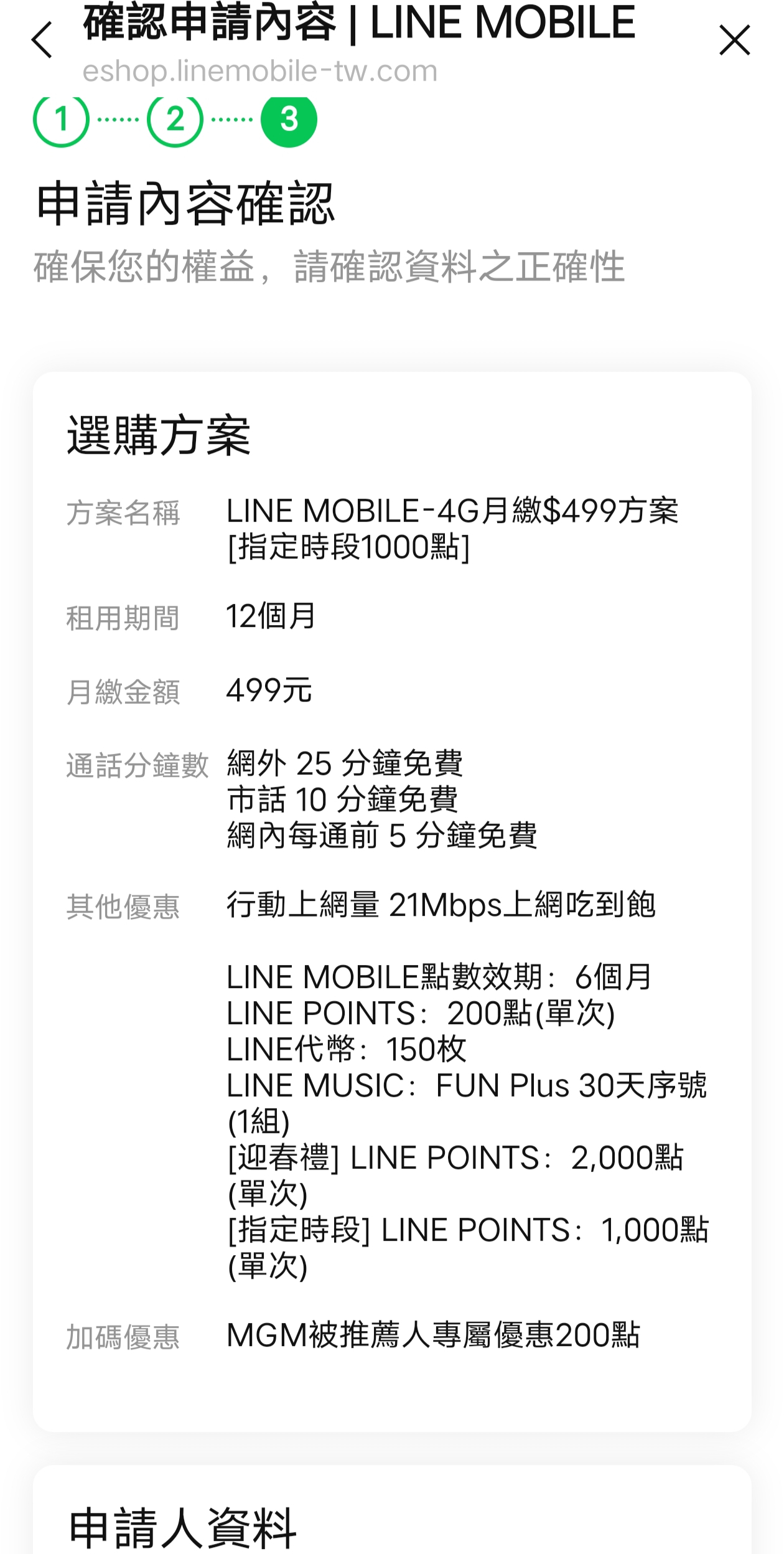Go back using the top-left arrow
784x1554 pixels.
coord(42,40)
